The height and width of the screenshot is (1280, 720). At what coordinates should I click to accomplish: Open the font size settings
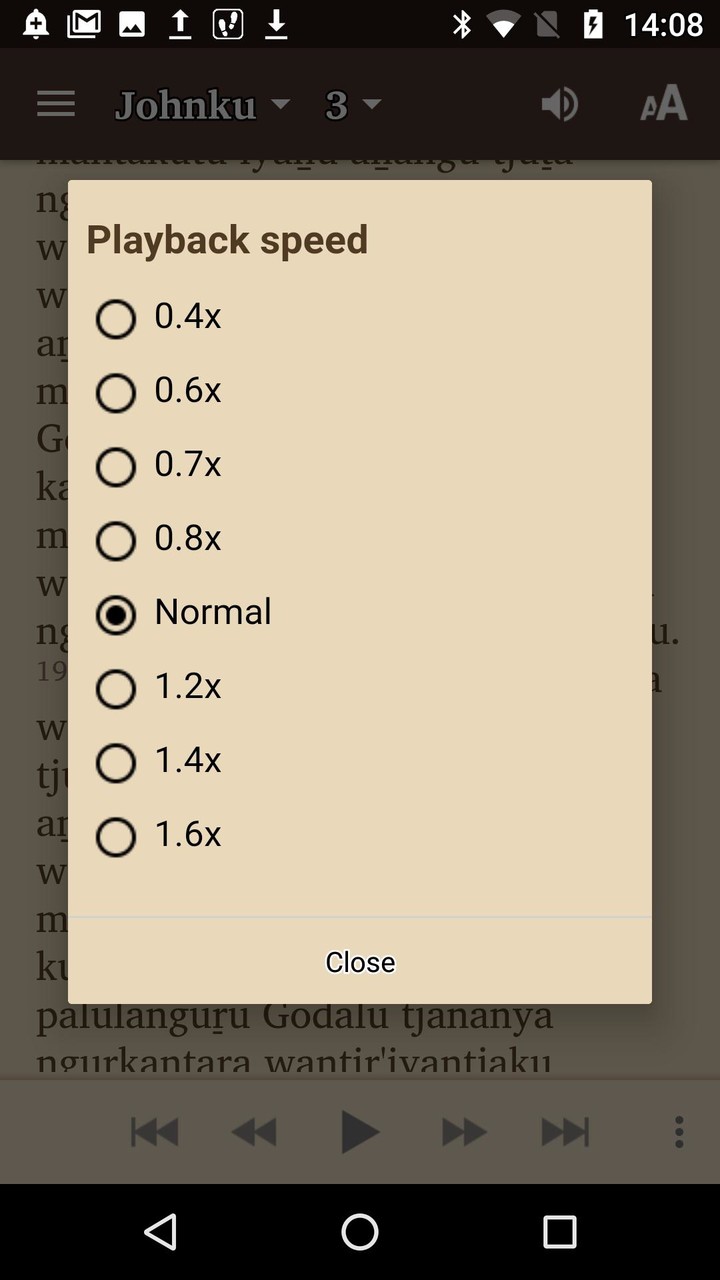662,103
